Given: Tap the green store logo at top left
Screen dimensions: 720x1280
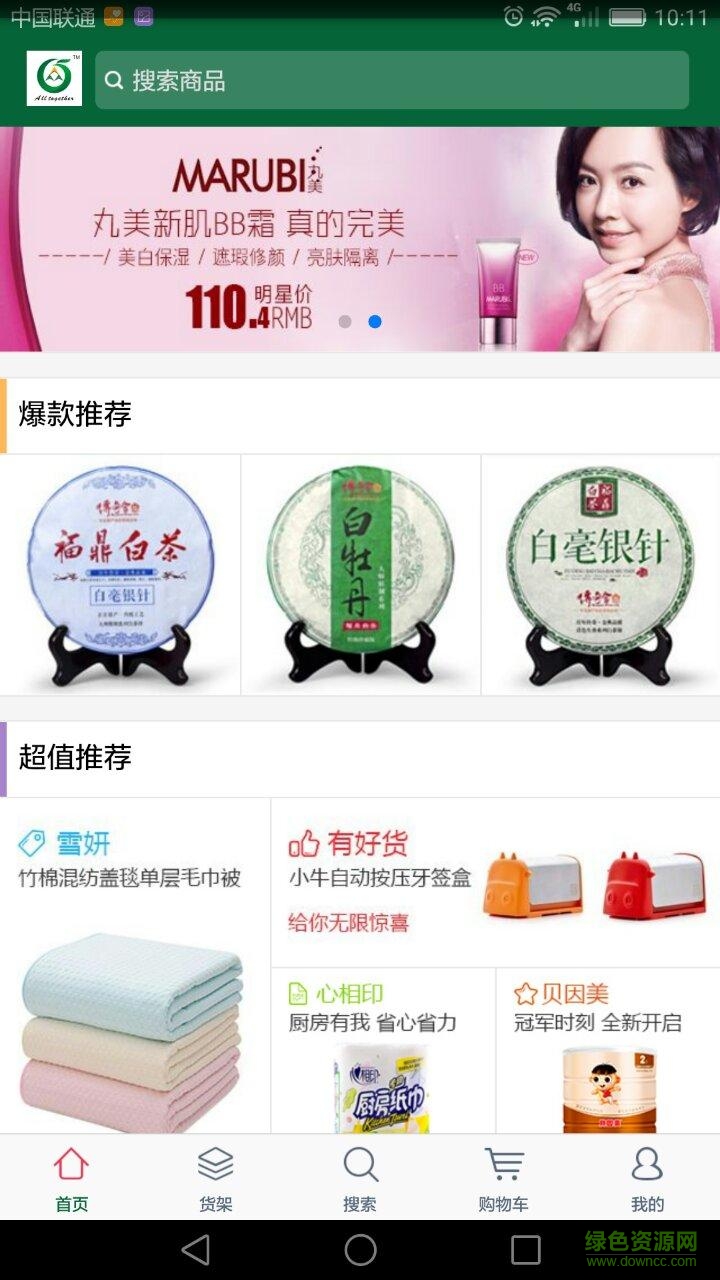Looking at the screenshot, I should click(x=46, y=80).
